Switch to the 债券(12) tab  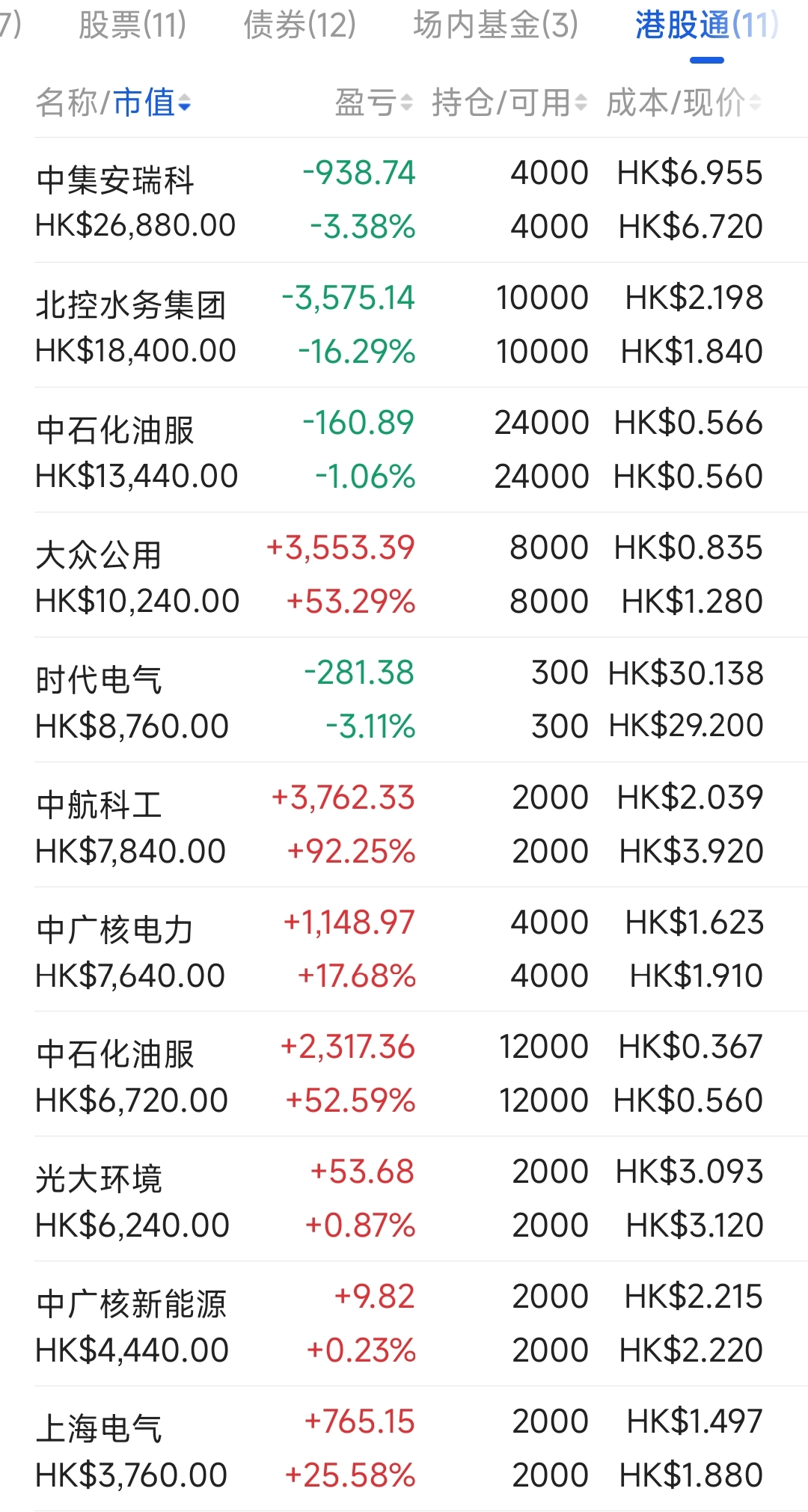pos(299,25)
